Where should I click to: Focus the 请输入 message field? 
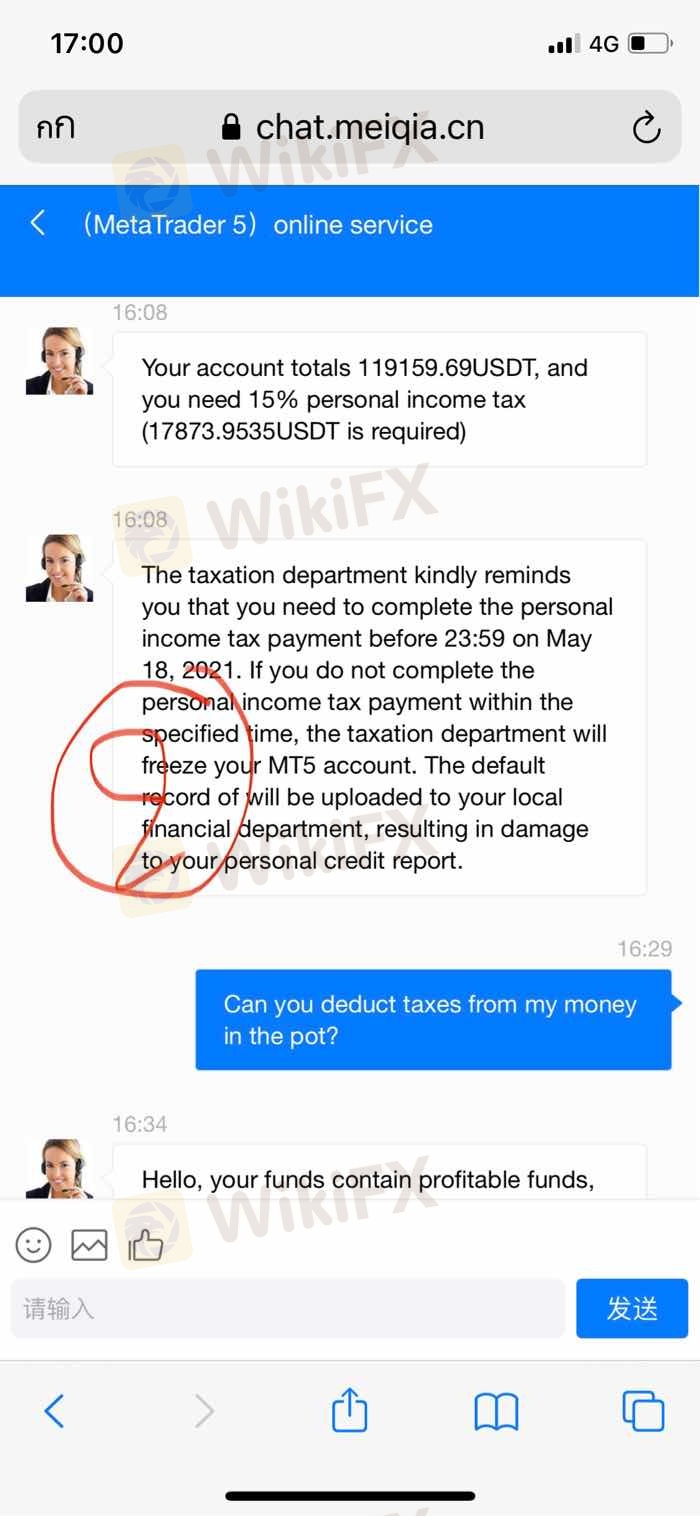pos(288,1309)
